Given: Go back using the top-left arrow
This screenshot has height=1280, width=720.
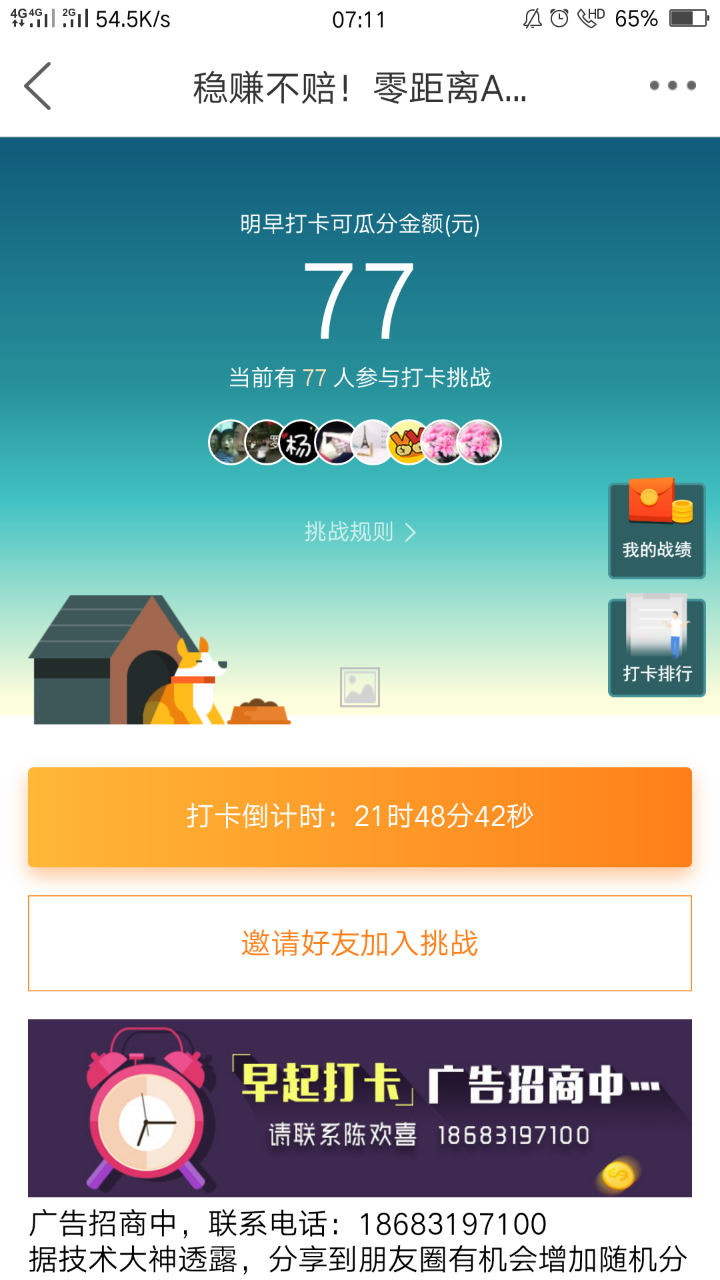Looking at the screenshot, I should 38,86.
